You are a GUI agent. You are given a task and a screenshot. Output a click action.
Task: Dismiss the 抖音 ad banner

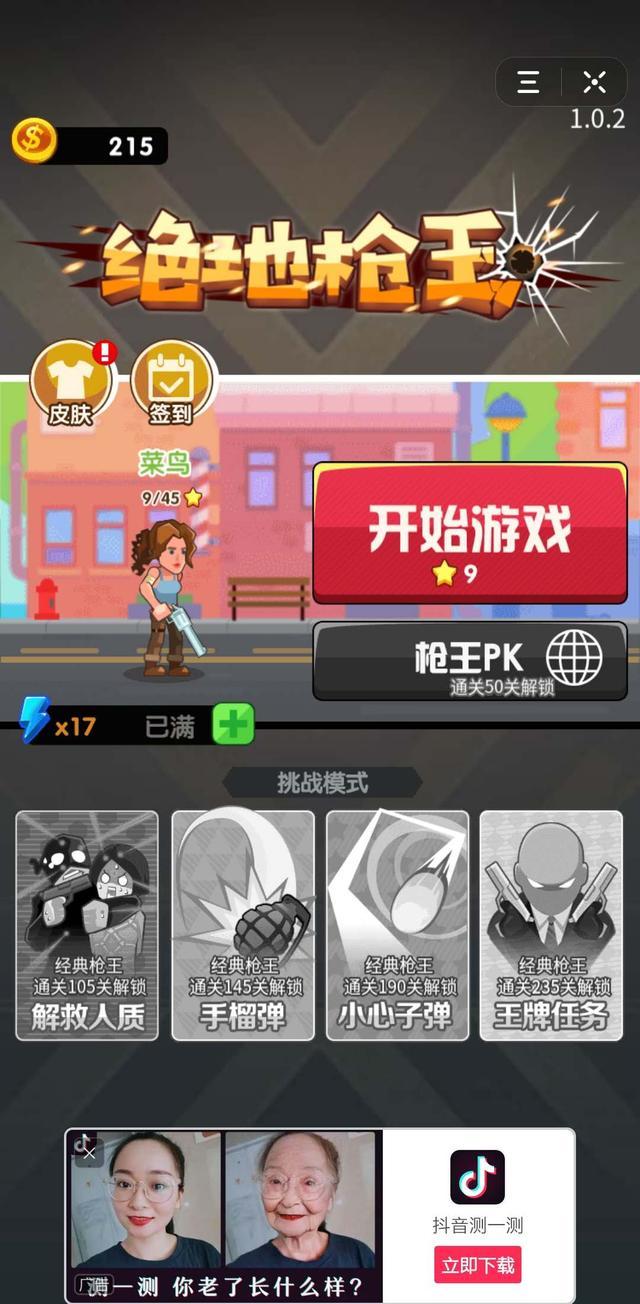pyautogui.click(x=88, y=1153)
